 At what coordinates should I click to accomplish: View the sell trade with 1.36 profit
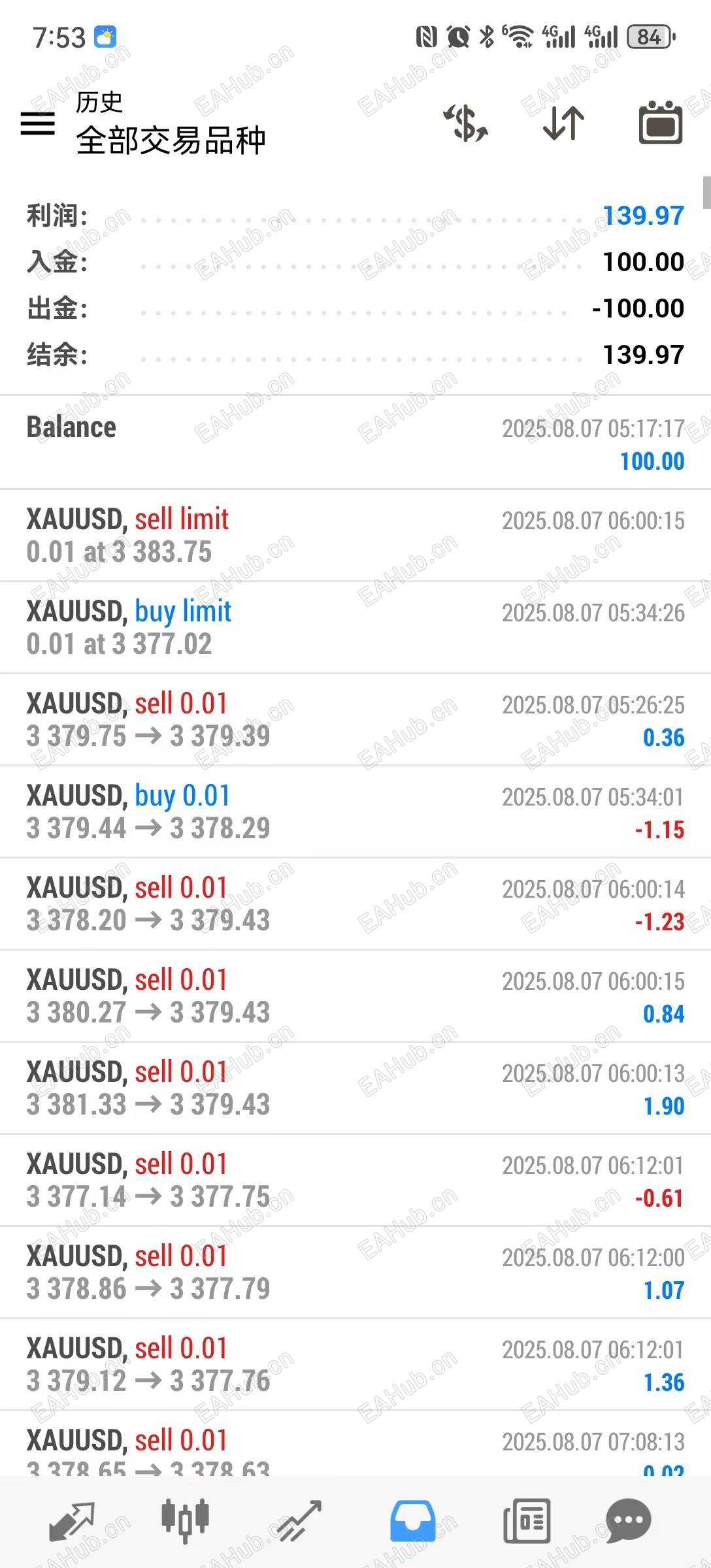tap(355, 1364)
